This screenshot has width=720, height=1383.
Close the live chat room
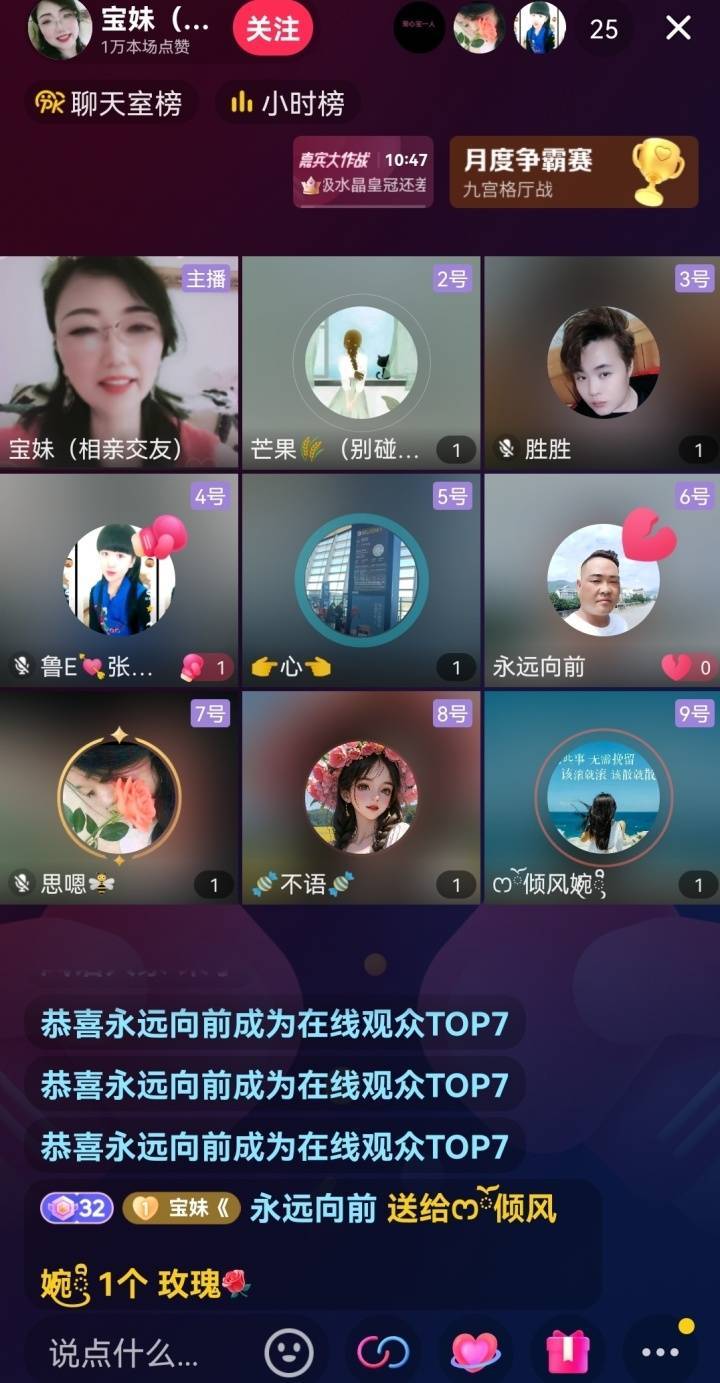coord(678,28)
